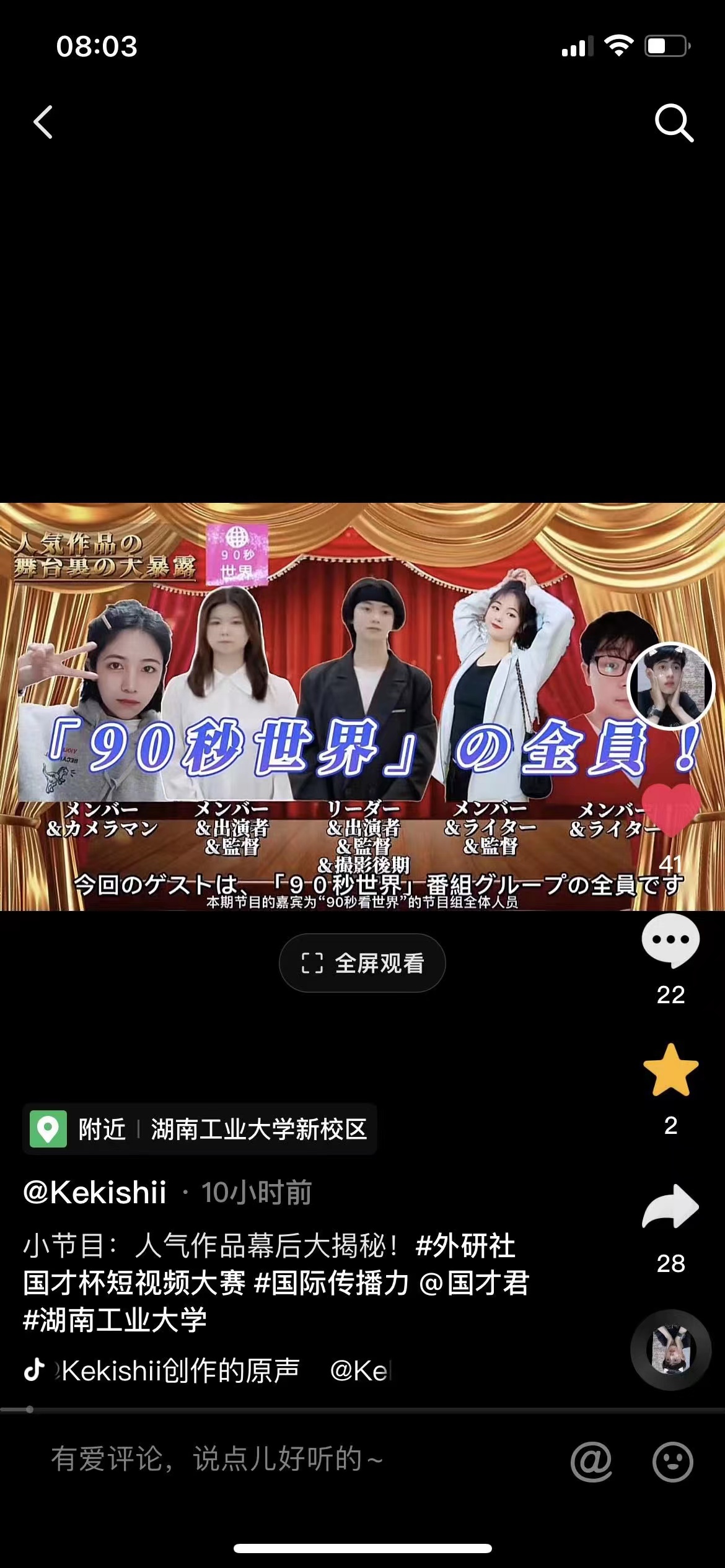Tap the star icon to favorite the video
Viewport: 725px width, 1568px height.
point(670,1071)
